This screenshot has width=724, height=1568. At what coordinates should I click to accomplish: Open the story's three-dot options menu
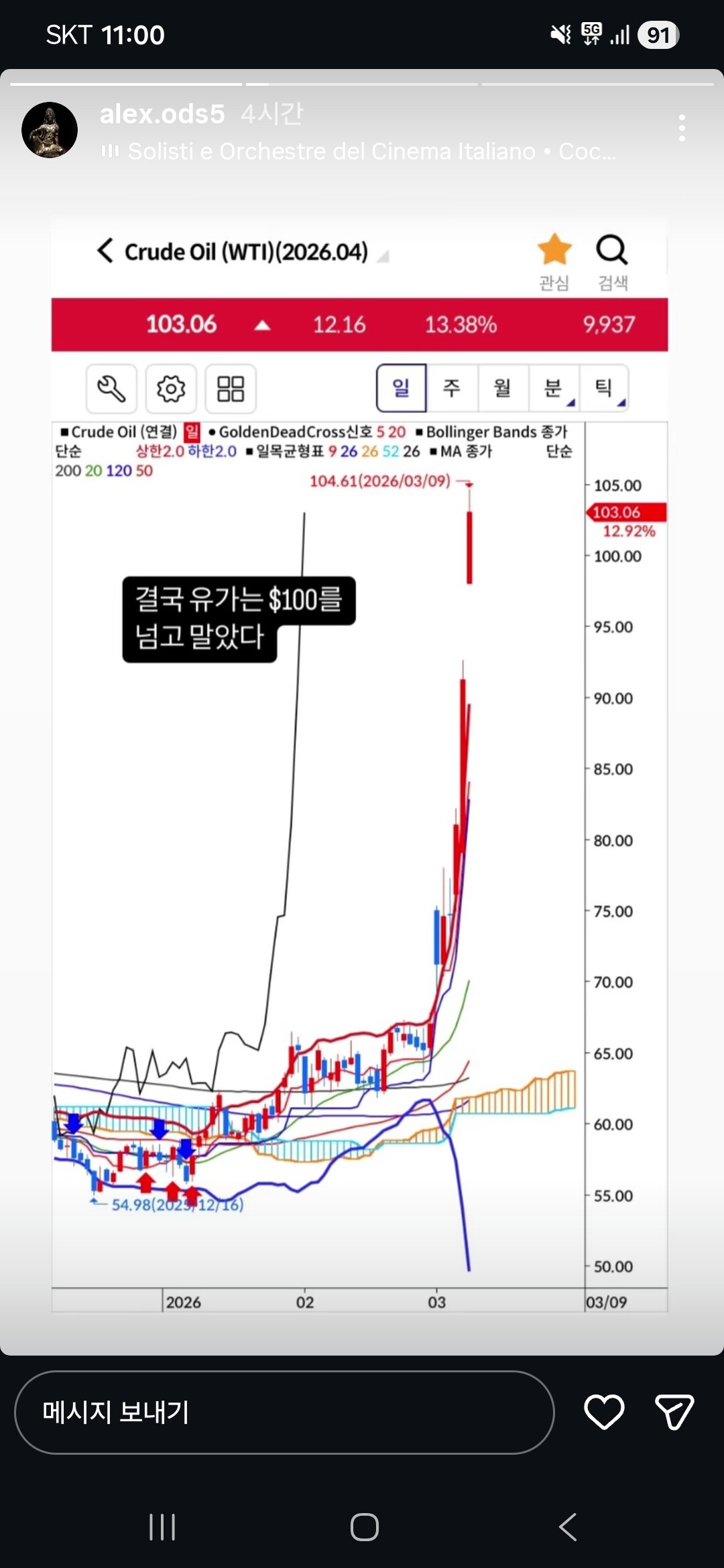tap(682, 128)
